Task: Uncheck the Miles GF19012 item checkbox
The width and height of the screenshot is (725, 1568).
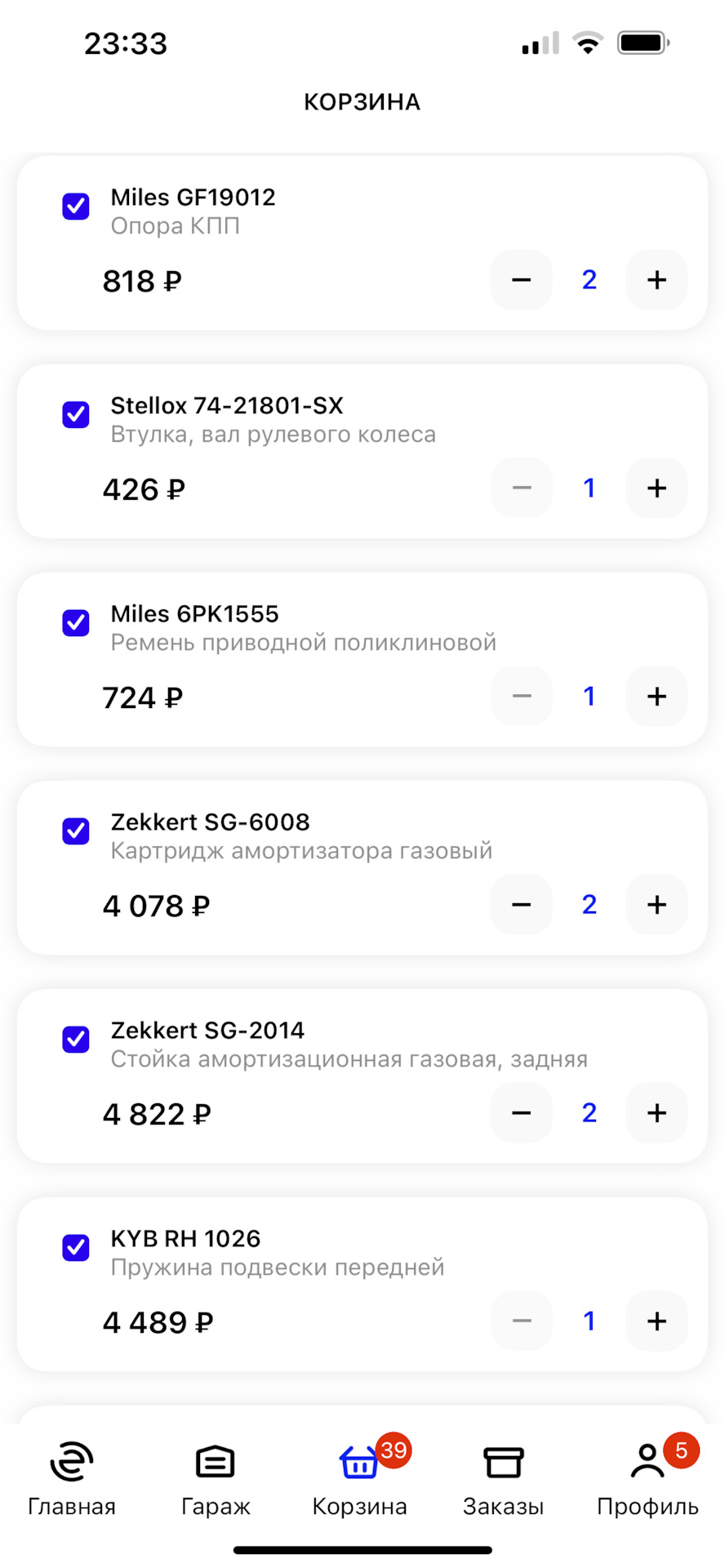Action: point(75,207)
